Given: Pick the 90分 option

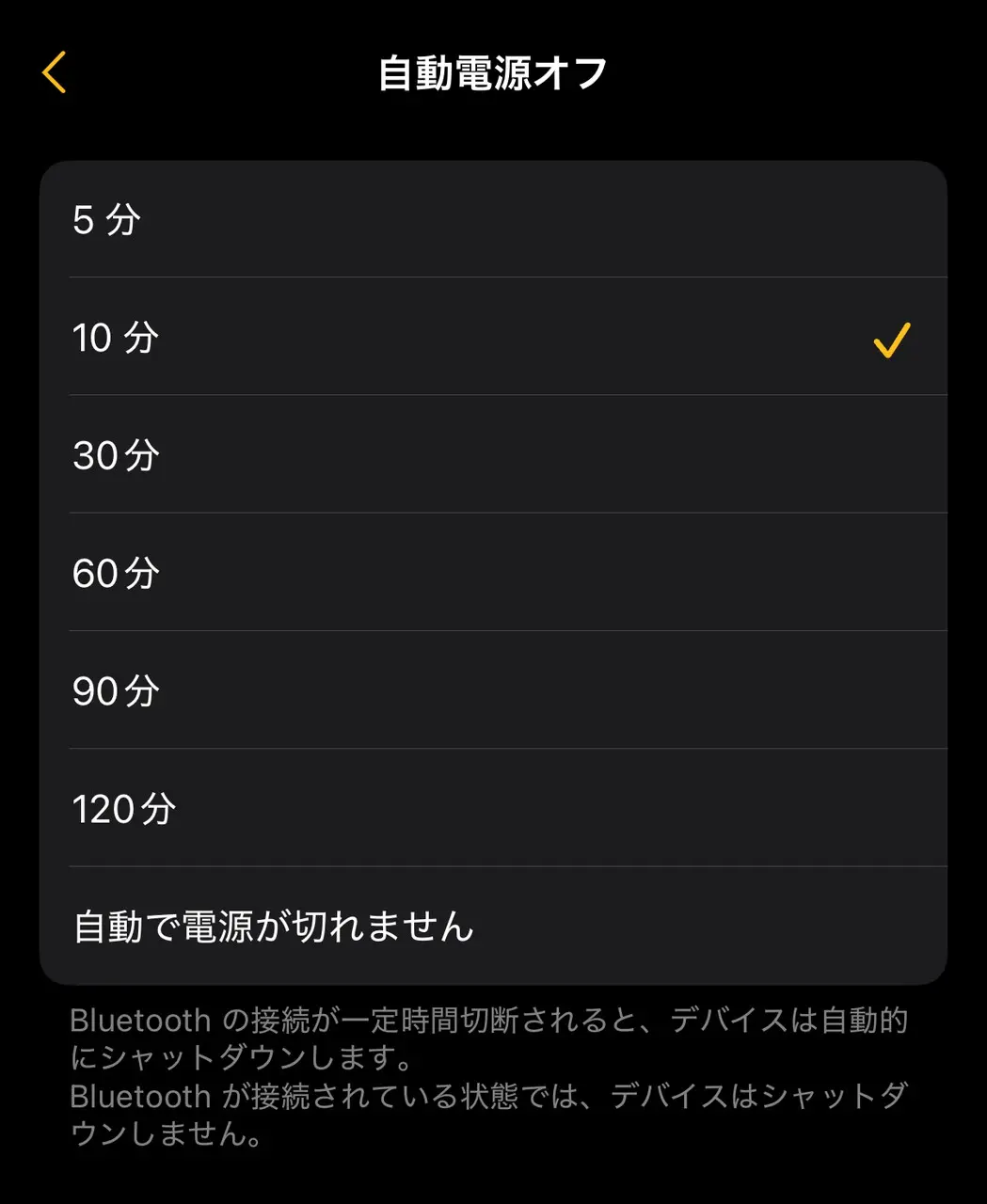Looking at the screenshot, I should point(493,690).
